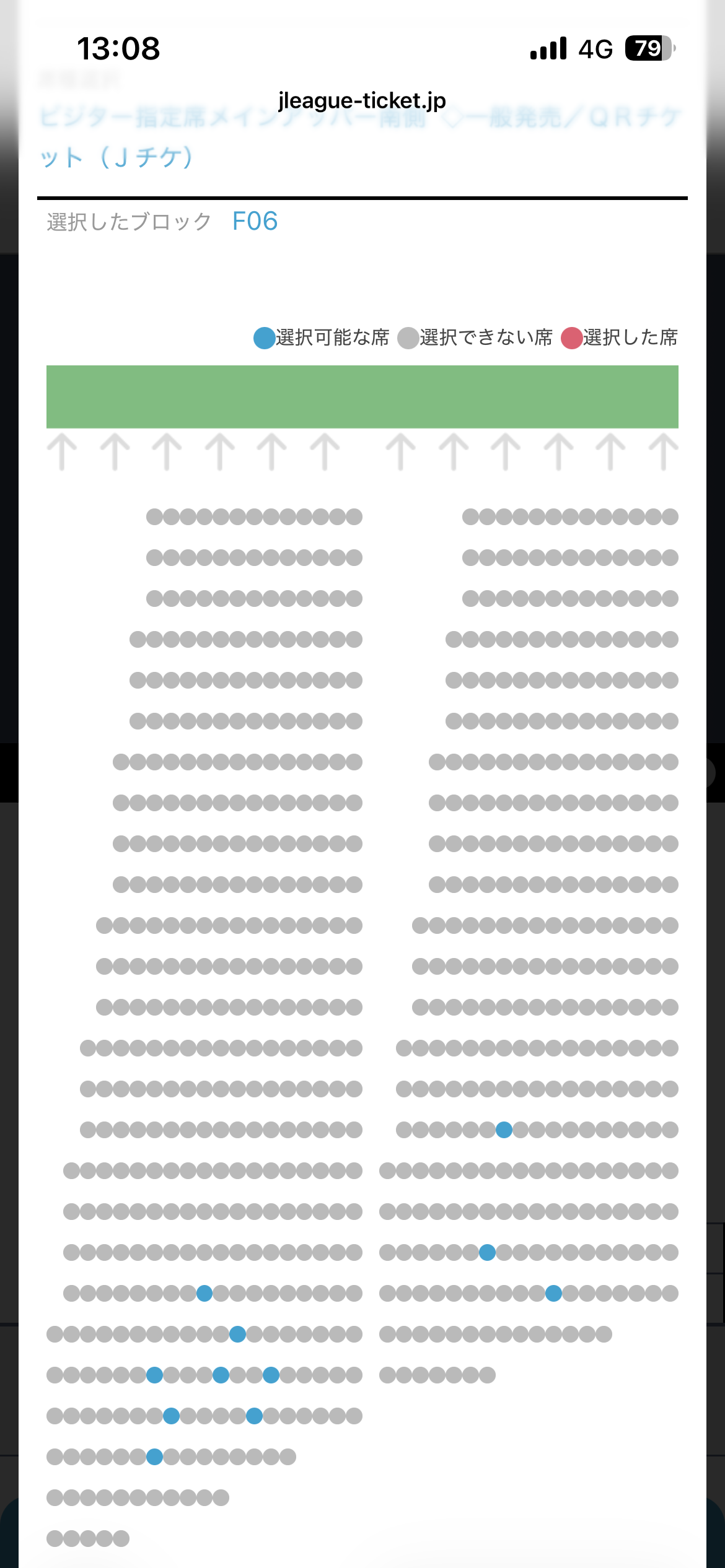Select the rightmost available blue seat overall
Screen dimensions: 725x1568
click(x=553, y=1293)
